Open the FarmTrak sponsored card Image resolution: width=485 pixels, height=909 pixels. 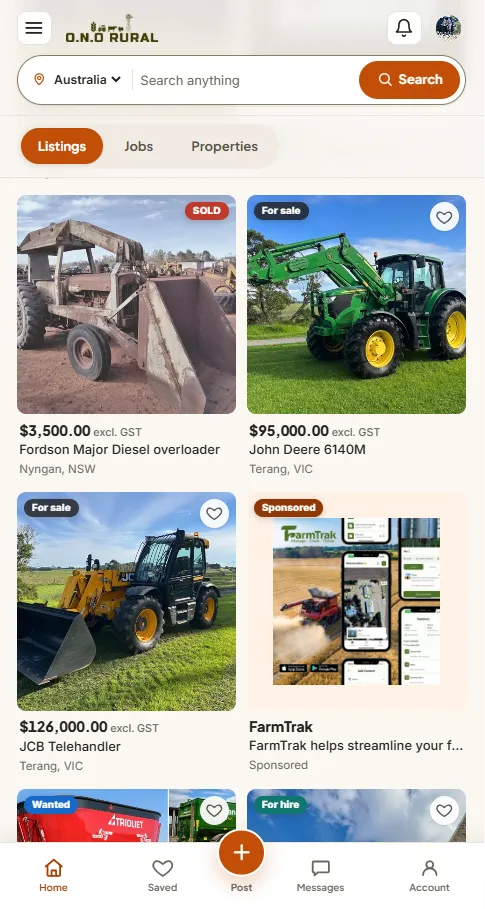tap(356, 632)
